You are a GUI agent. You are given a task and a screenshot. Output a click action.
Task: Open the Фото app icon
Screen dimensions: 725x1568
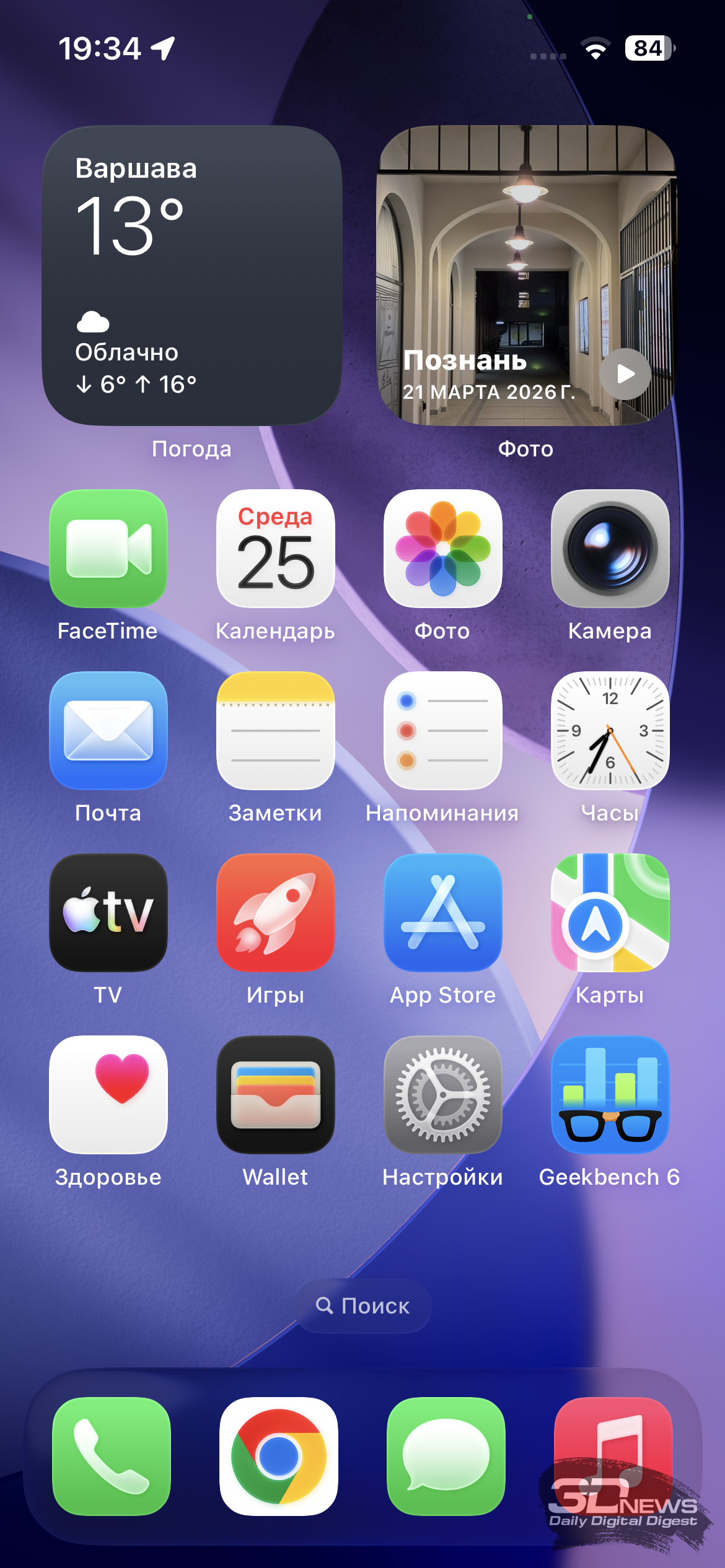tap(442, 549)
